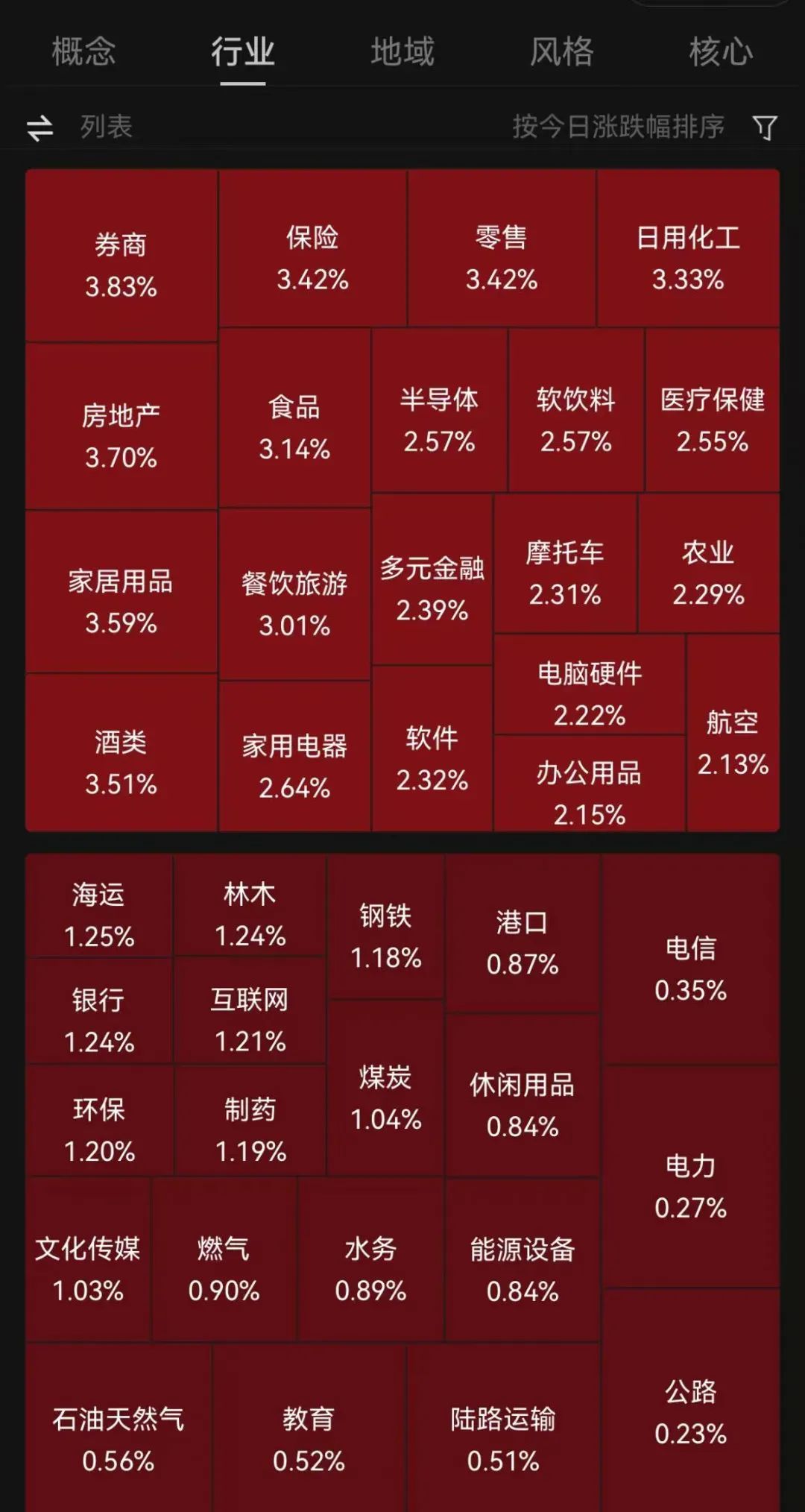Switch to the 概念 tab

click(83, 52)
